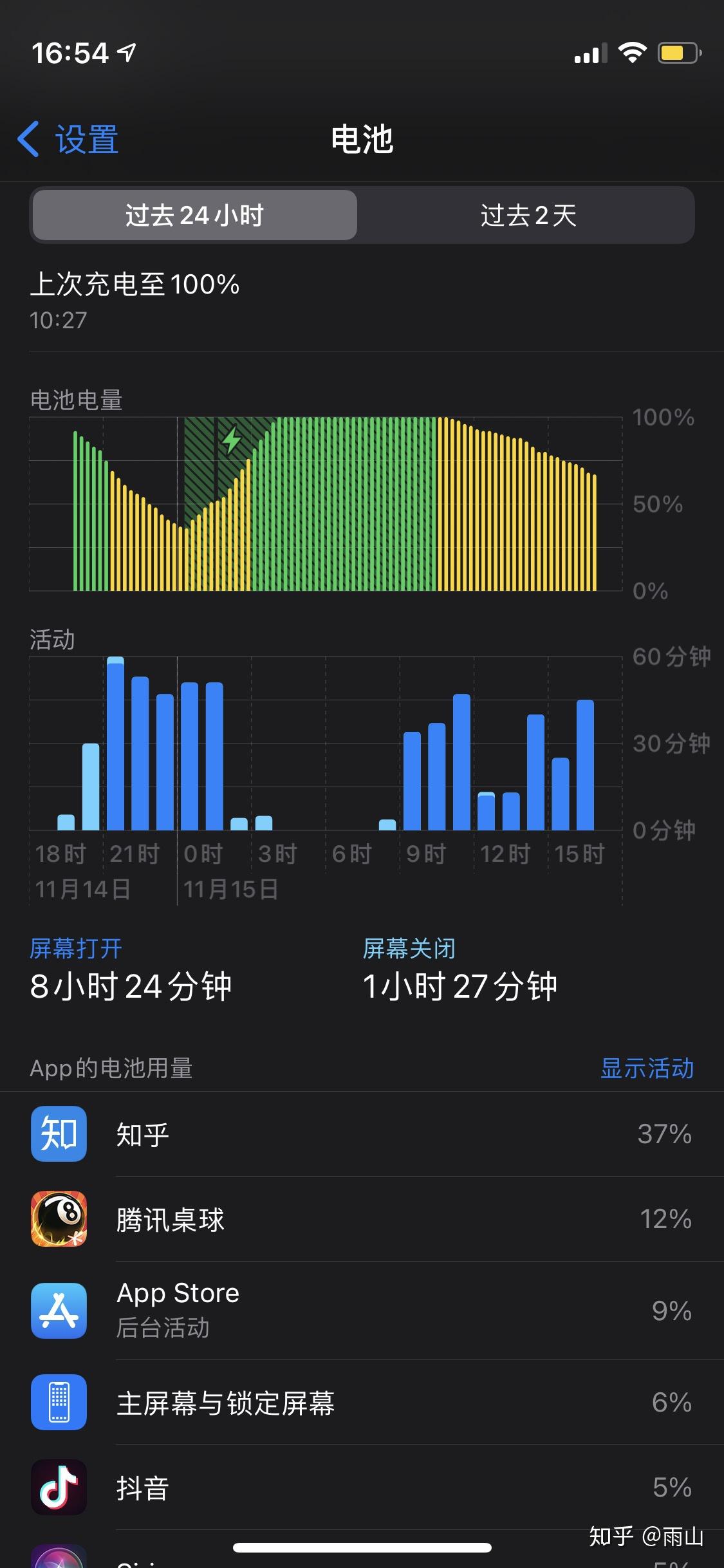
Task: Tap the 腾讯桌球 billiards app icon
Action: pos(58,1220)
